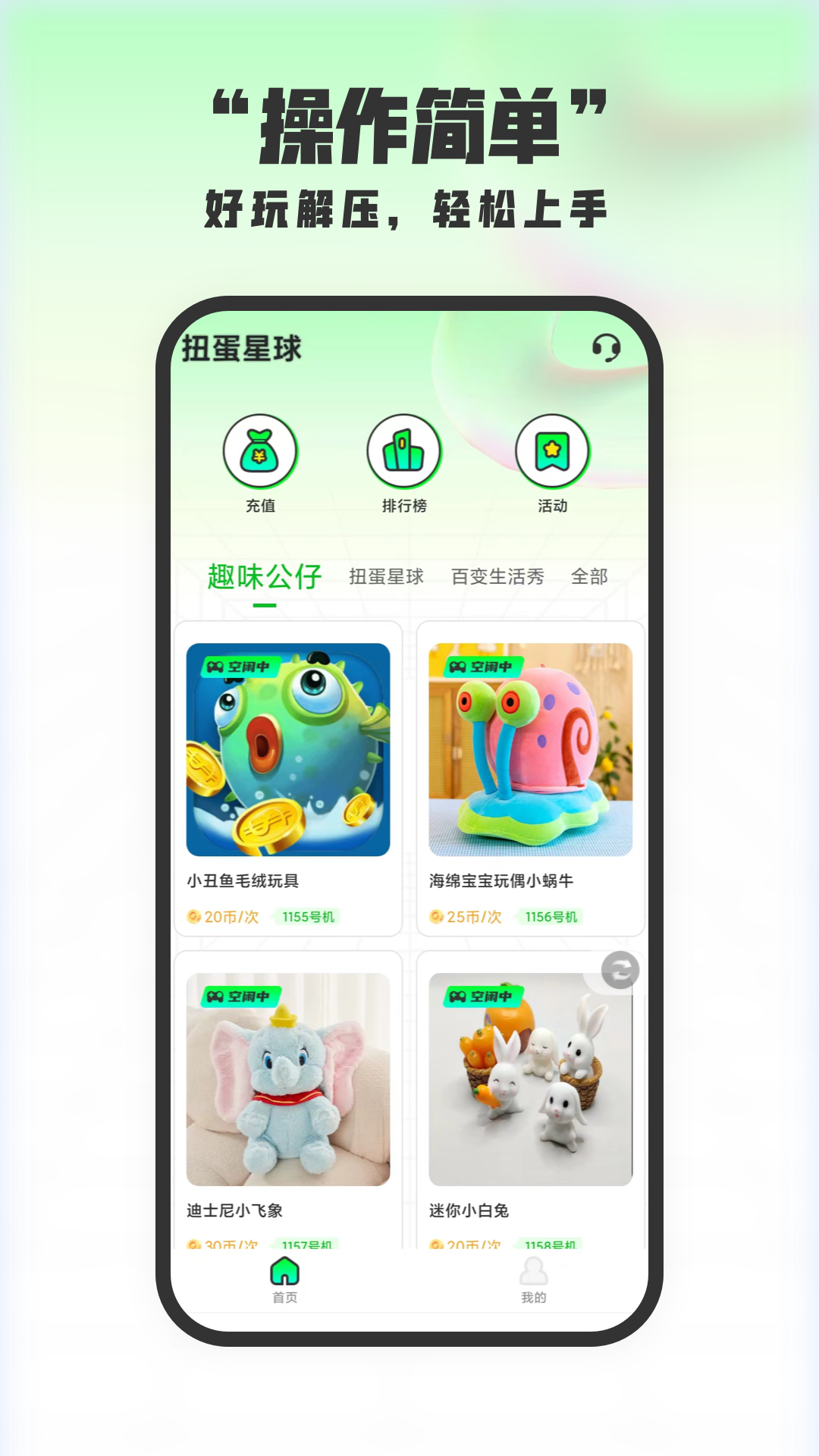Screen dimensions: 819x1456
Task: Open the 活动 activities bookmark icon
Action: (553, 453)
